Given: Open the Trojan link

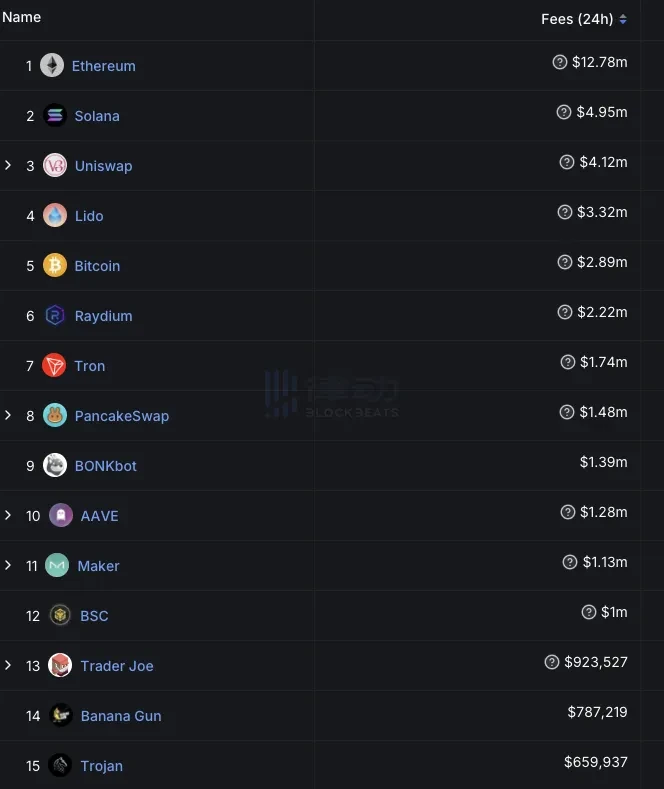Looking at the screenshot, I should (x=101, y=766).
